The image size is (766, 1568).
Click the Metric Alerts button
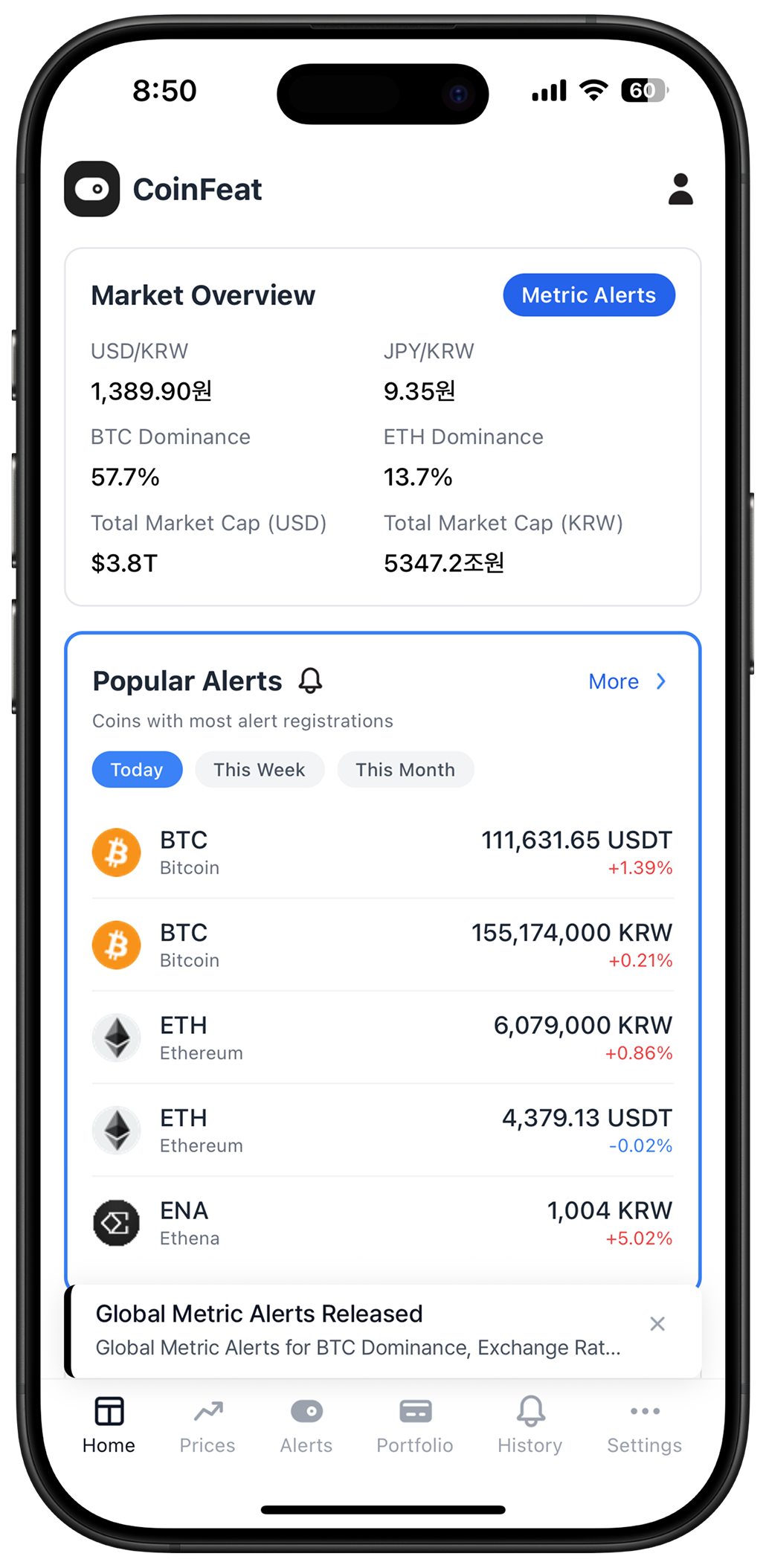pyautogui.click(x=588, y=295)
